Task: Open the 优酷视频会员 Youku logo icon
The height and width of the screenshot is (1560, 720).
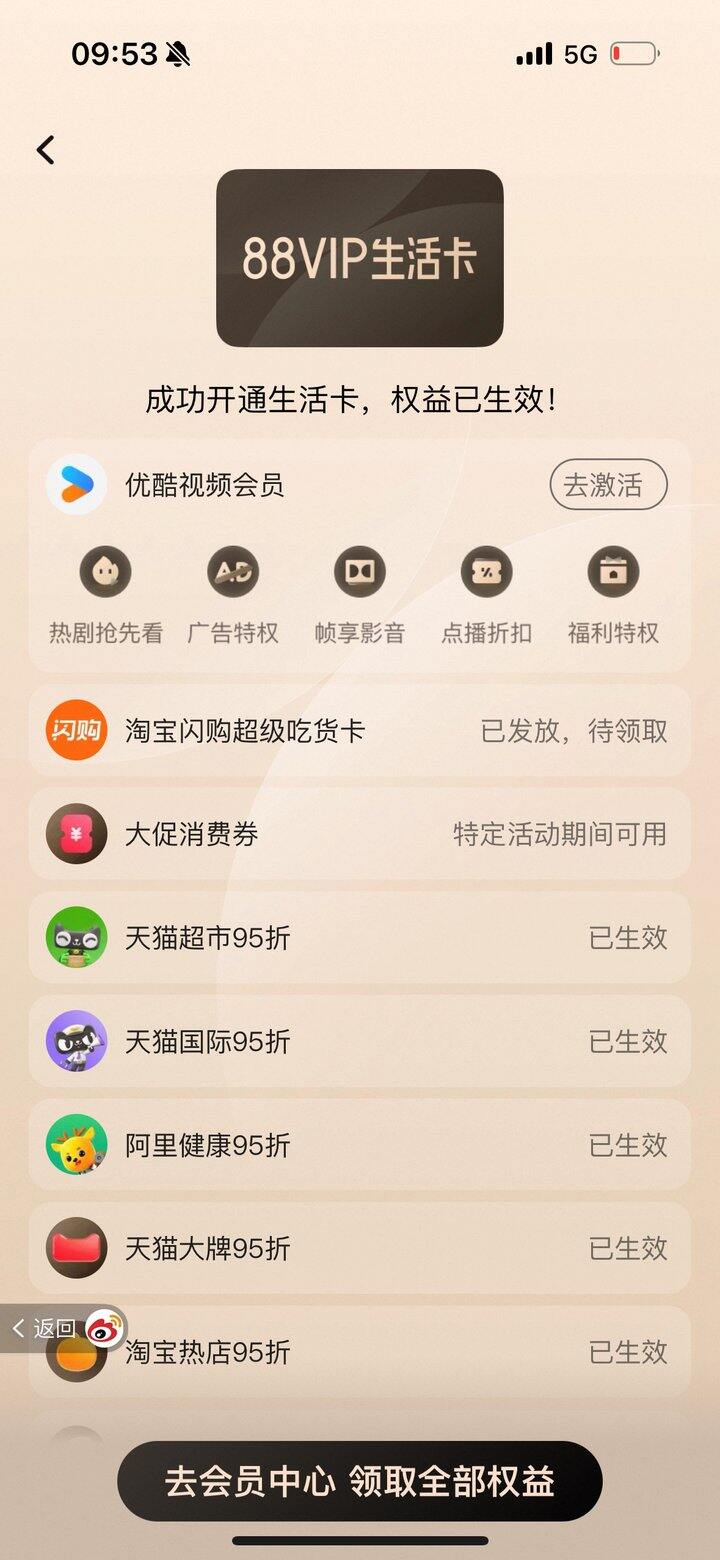Action: [x=77, y=484]
